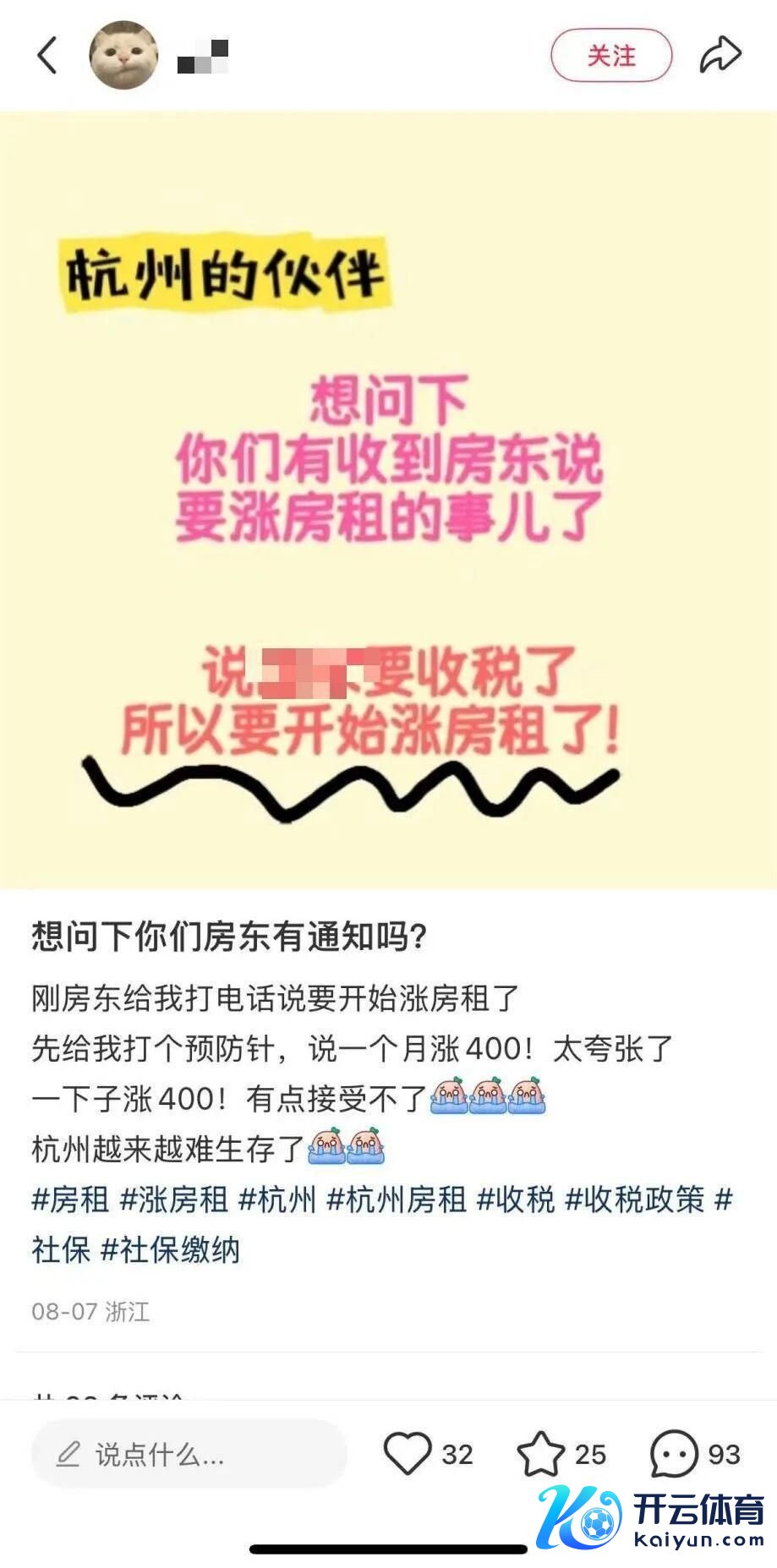
Task: Open the #涨房租 hashtag
Action: click(174, 1199)
